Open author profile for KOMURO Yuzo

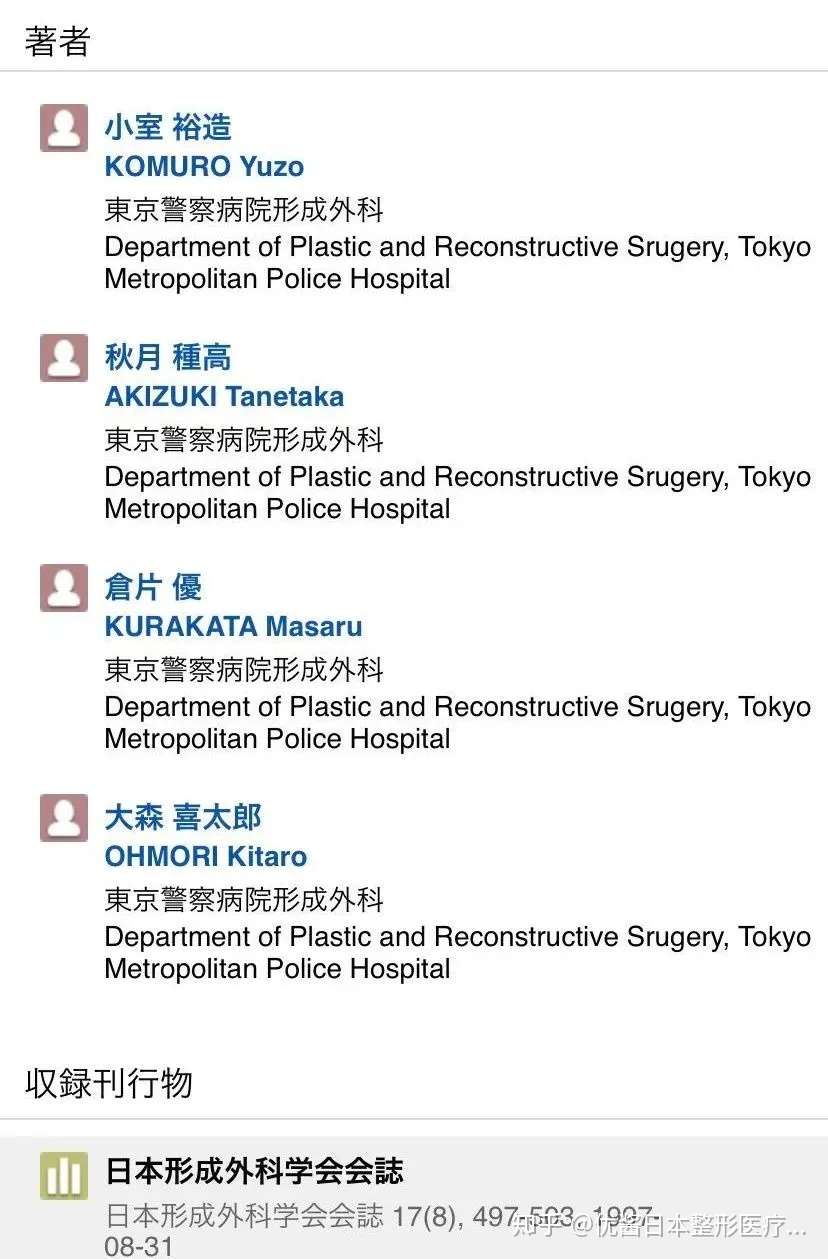[x=204, y=166]
